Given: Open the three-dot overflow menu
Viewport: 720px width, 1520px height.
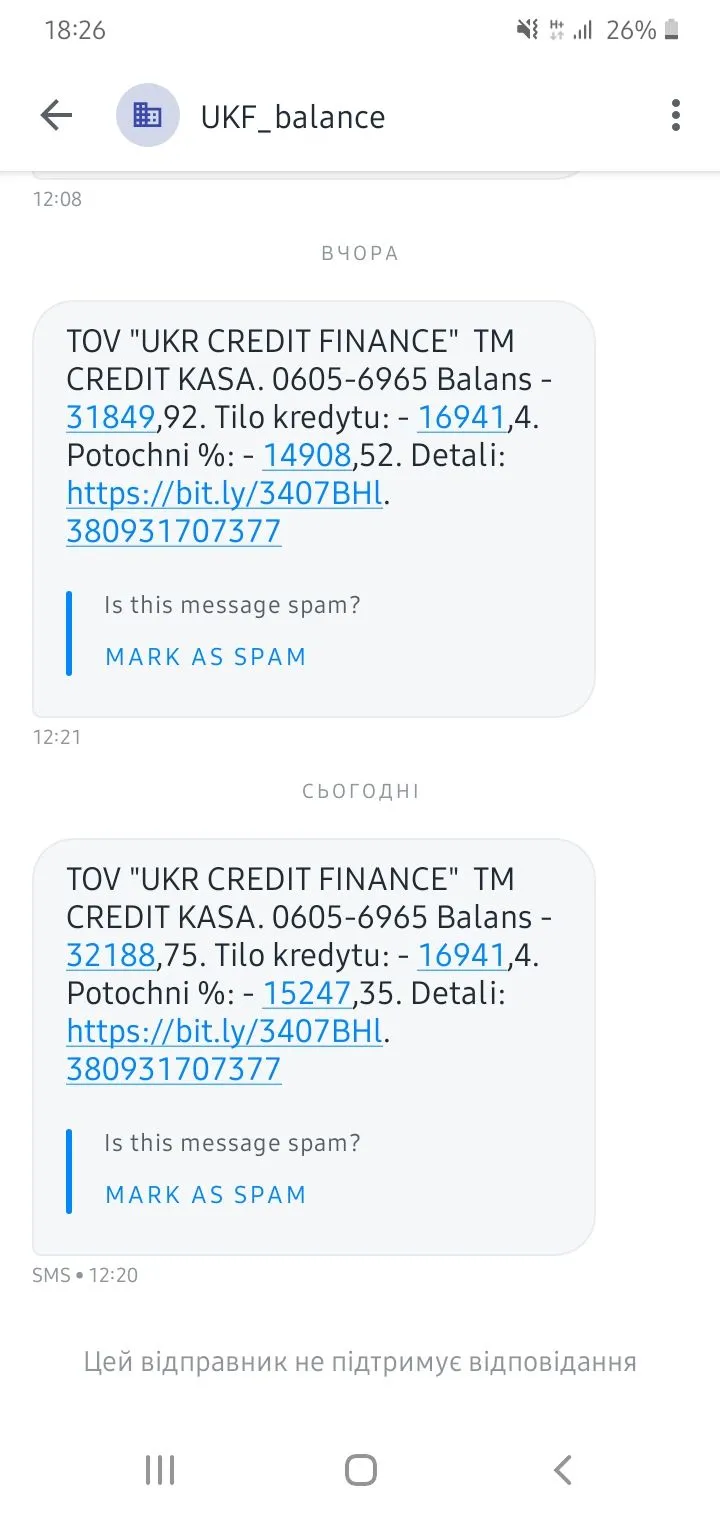Looking at the screenshot, I should [676, 116].
